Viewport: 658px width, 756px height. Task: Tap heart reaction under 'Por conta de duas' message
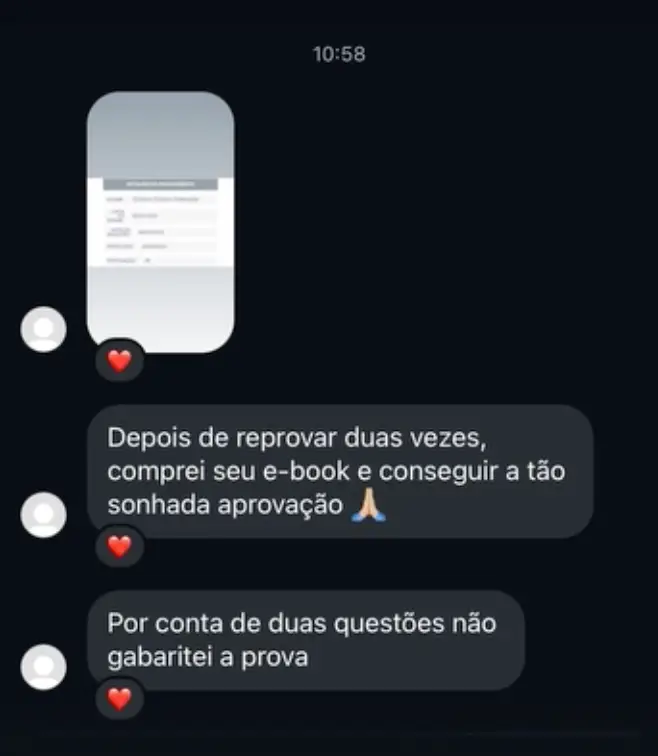click(119, 699)
